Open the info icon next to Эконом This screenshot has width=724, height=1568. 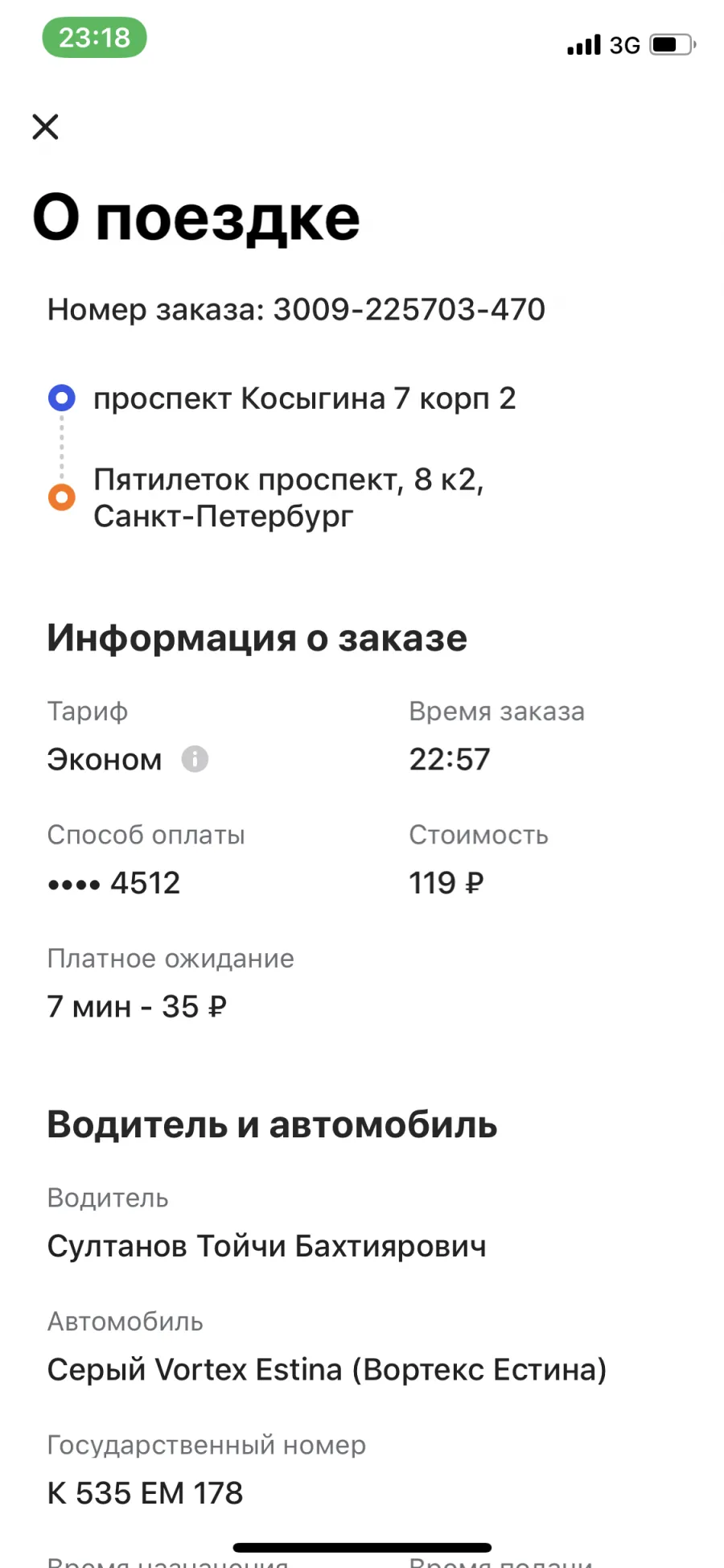point(195,758)
